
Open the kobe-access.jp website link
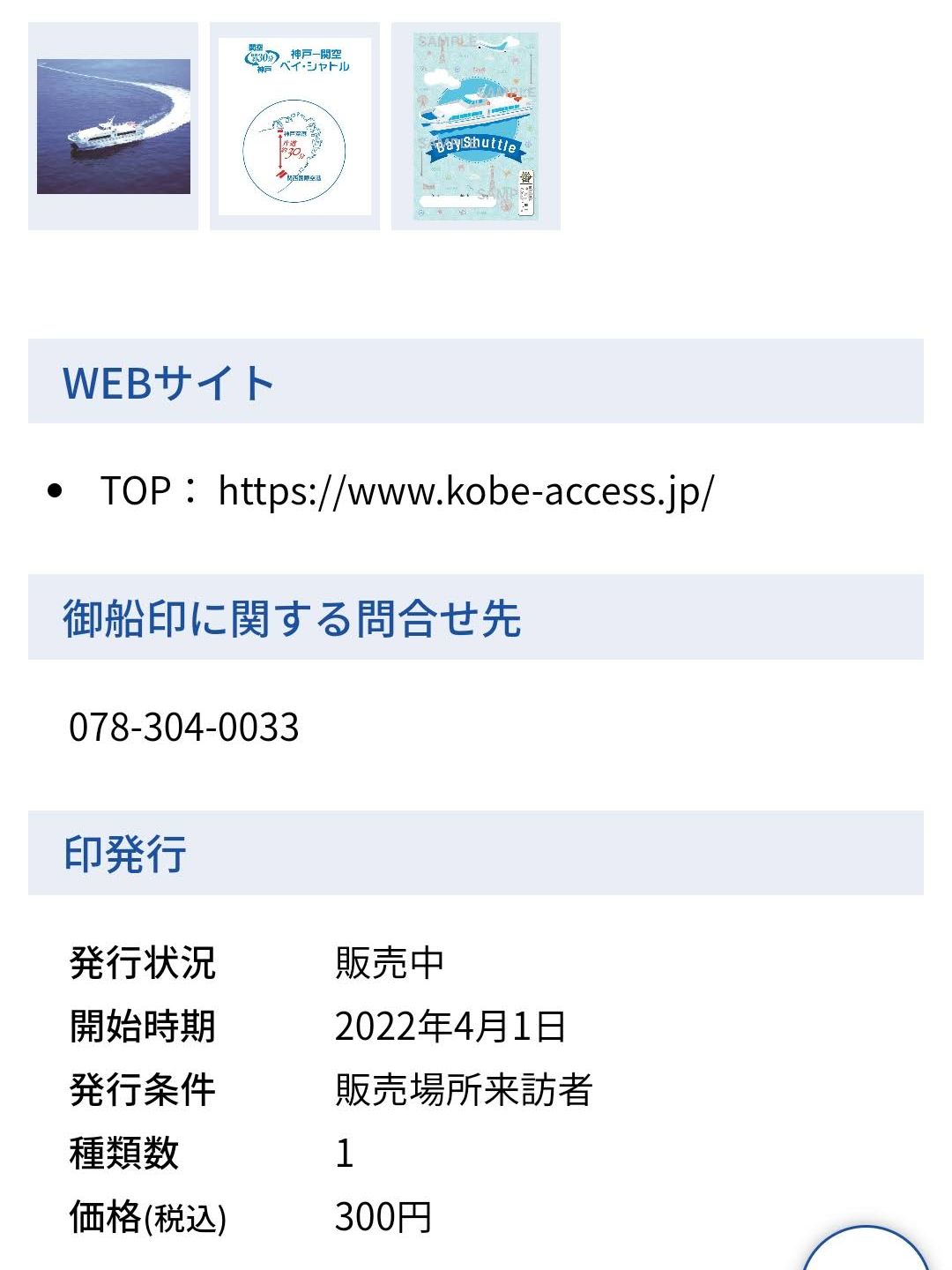coord(466,490)
